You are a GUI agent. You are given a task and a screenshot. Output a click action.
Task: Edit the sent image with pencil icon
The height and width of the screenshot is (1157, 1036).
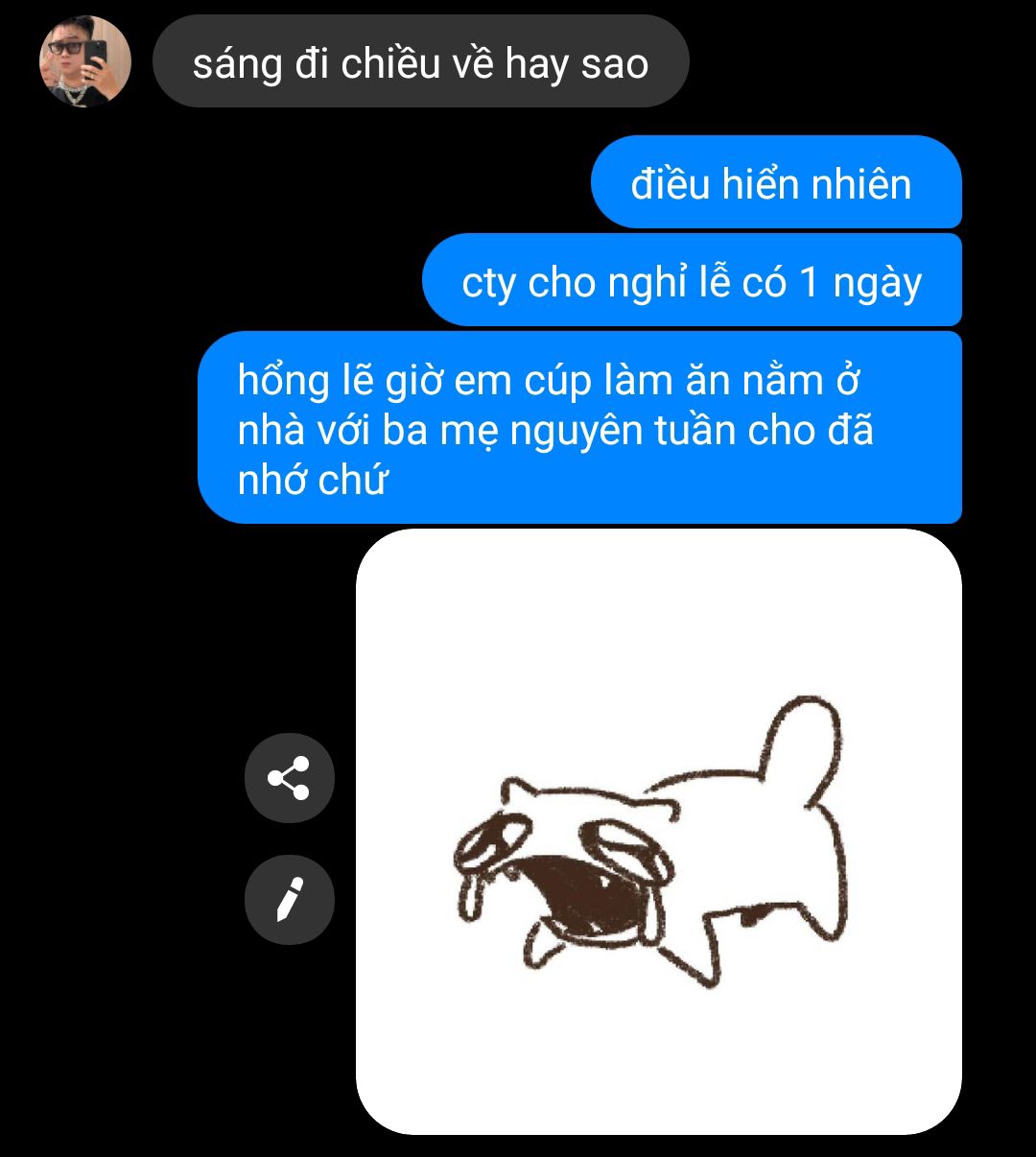(x=289, y=900)
